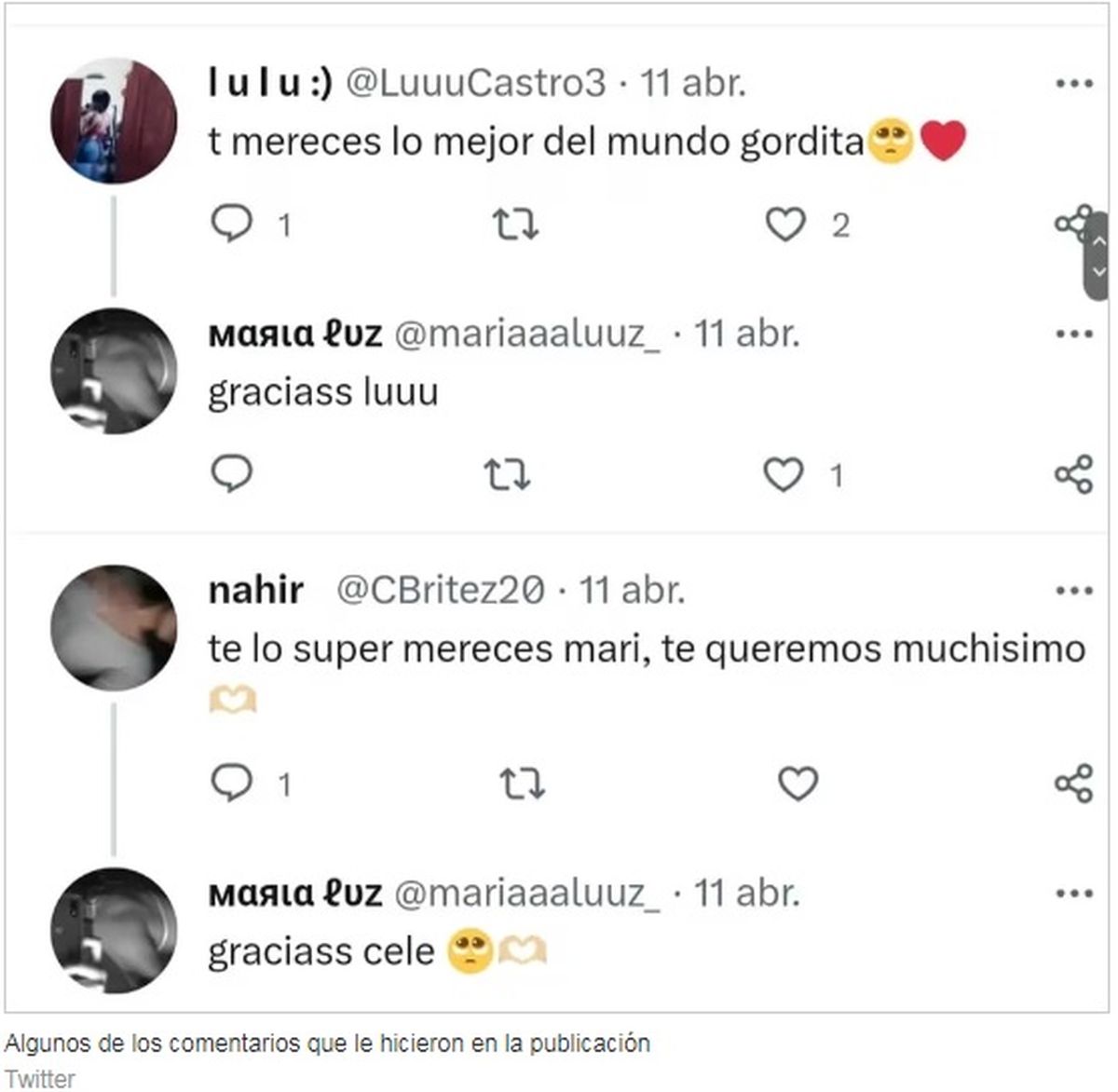Screen dimensions: 1118x1092
Task: Share nahir's tweet
Action: coord(1073,783)
